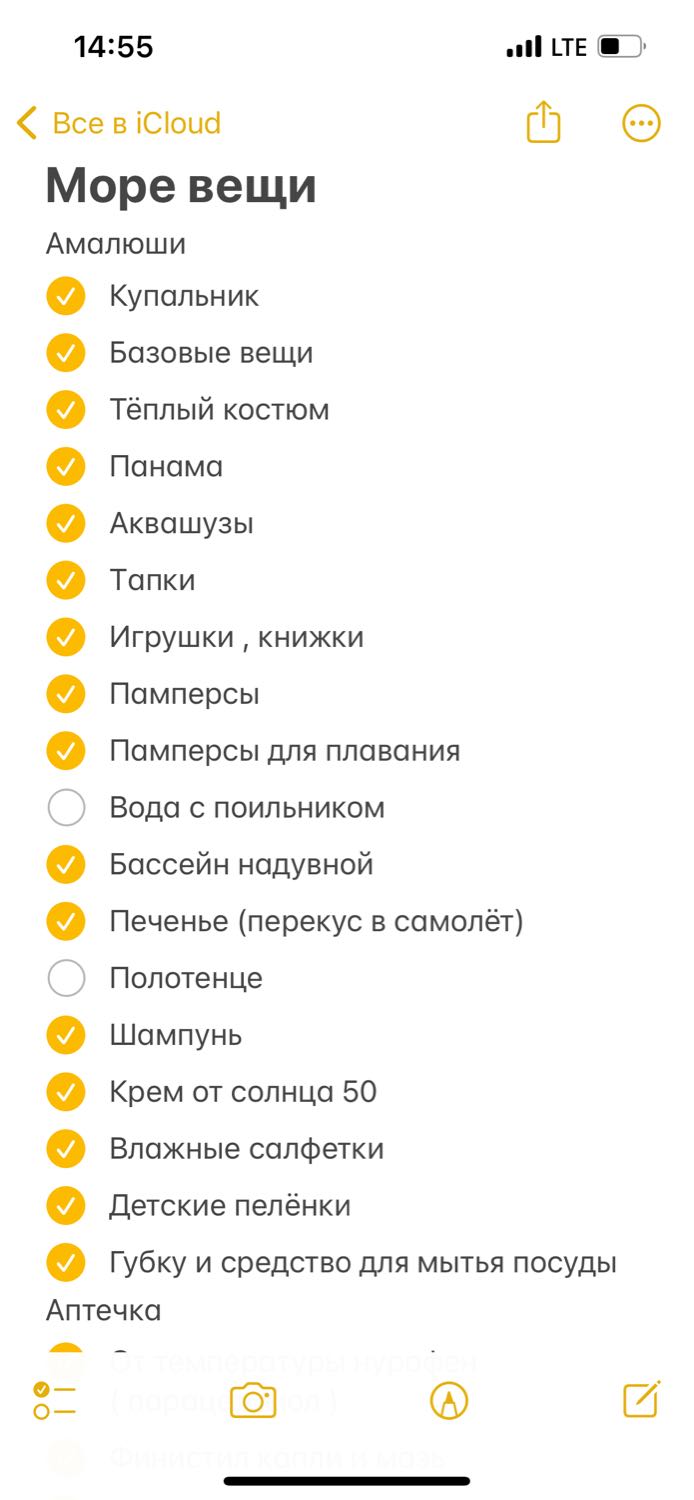Uncheck the Базовые вещи checkbox
The height and width of the screenshot is (1500, 694).
(66, 353)
